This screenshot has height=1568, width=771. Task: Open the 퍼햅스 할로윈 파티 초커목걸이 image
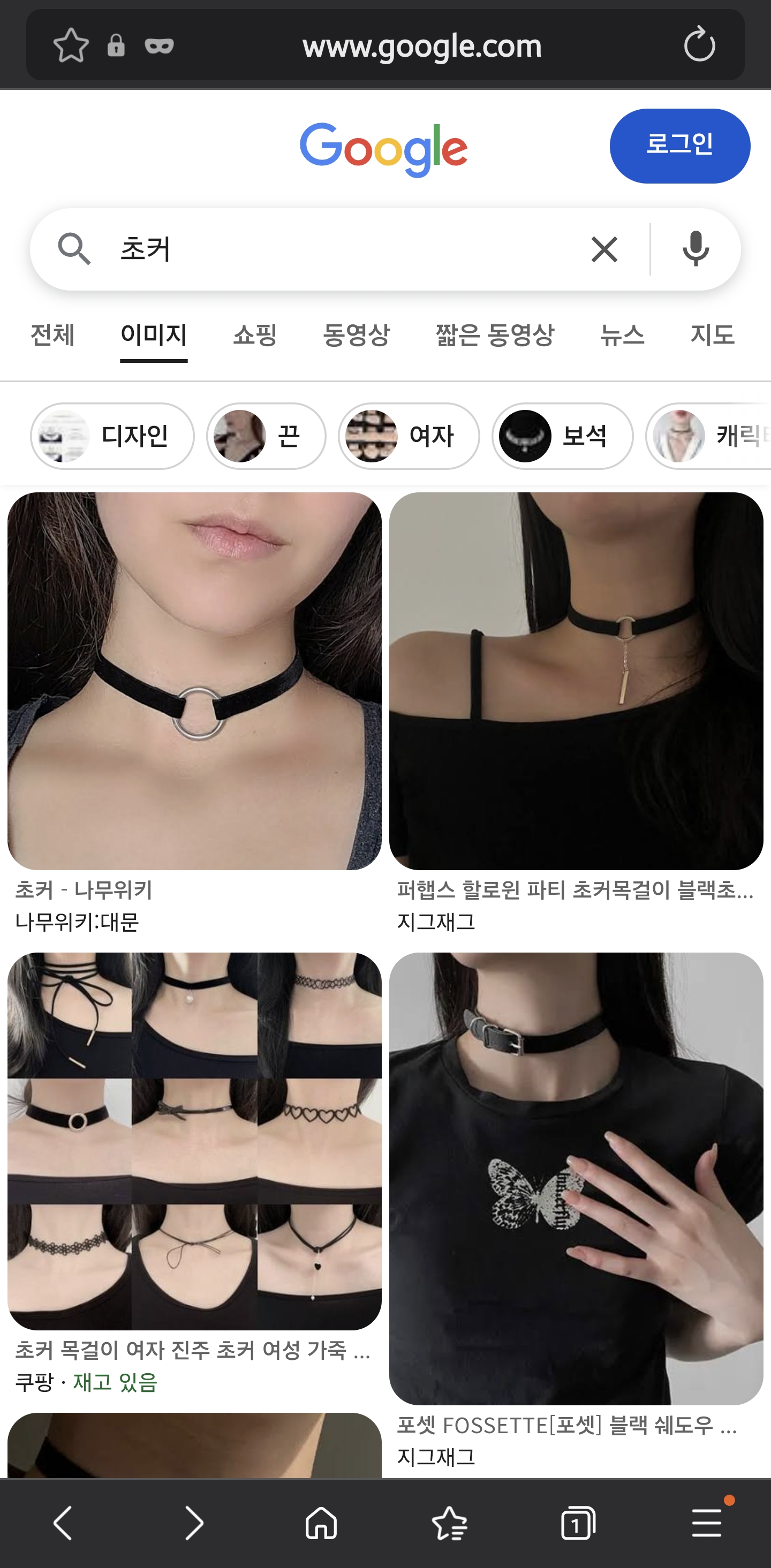(576, 681)
